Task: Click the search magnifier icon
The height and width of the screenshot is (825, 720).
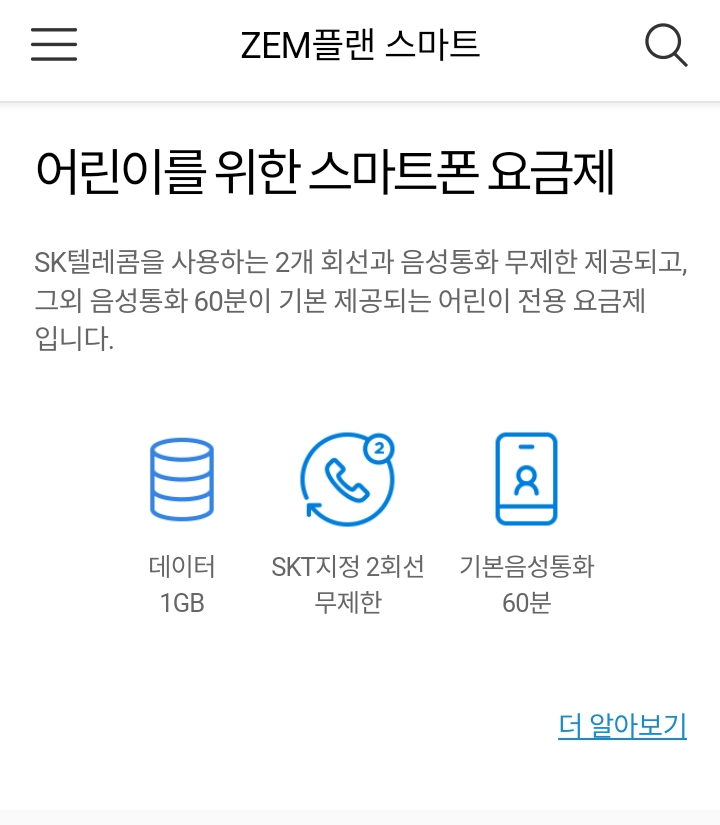Action: (668, 46)
